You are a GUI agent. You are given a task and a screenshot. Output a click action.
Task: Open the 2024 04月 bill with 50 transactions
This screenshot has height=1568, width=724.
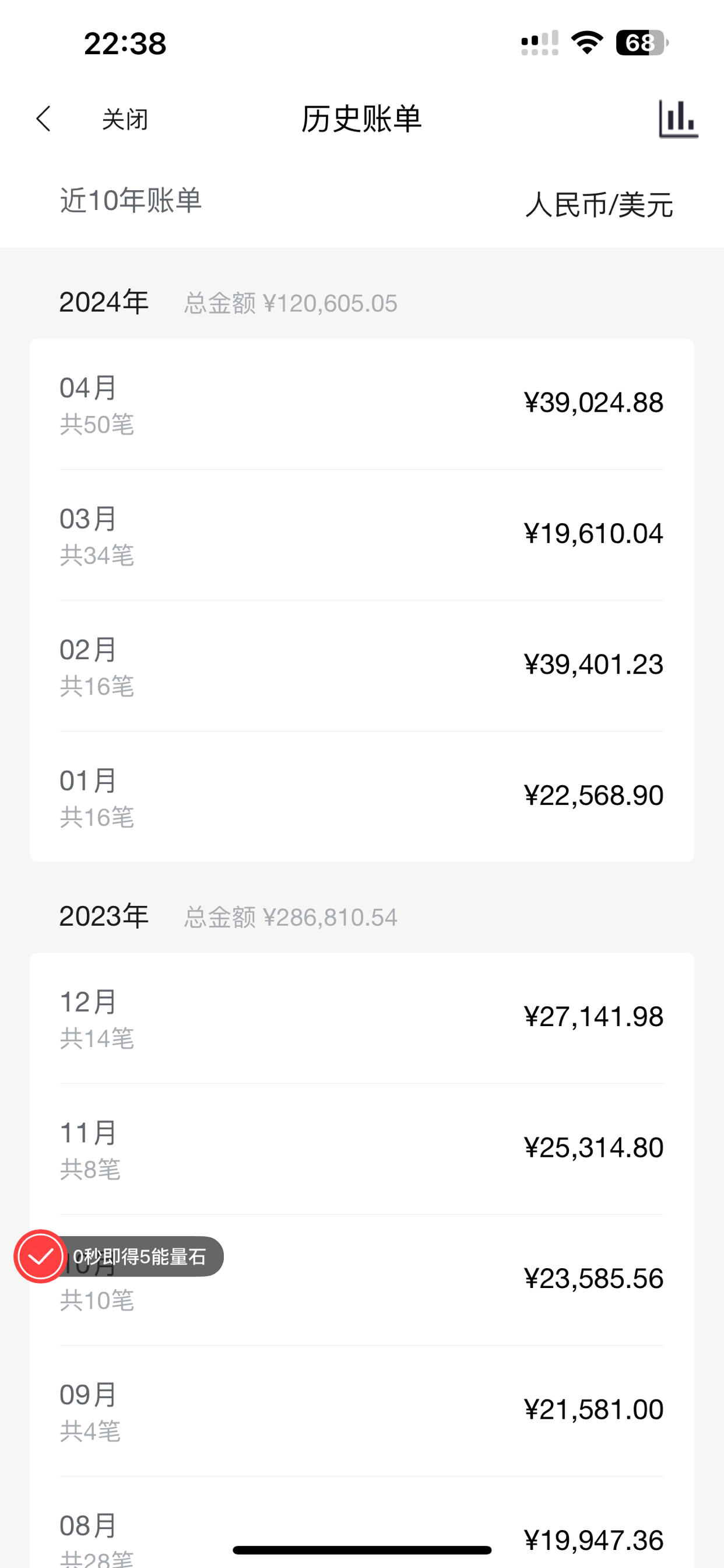point(362,404)
